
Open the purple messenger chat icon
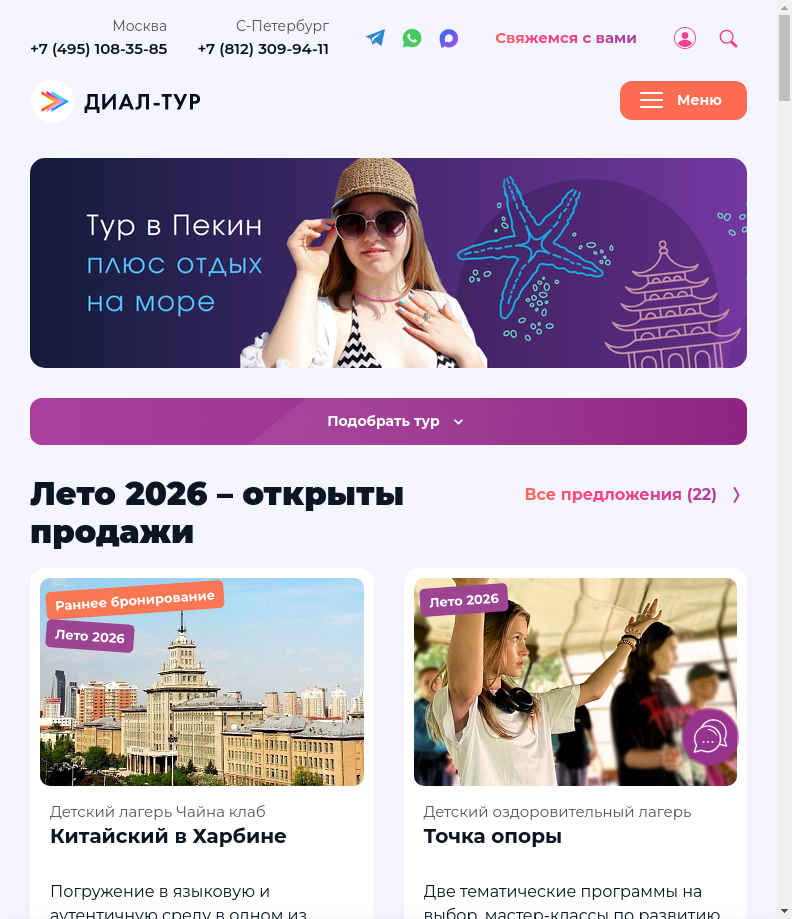pos(449,39)
